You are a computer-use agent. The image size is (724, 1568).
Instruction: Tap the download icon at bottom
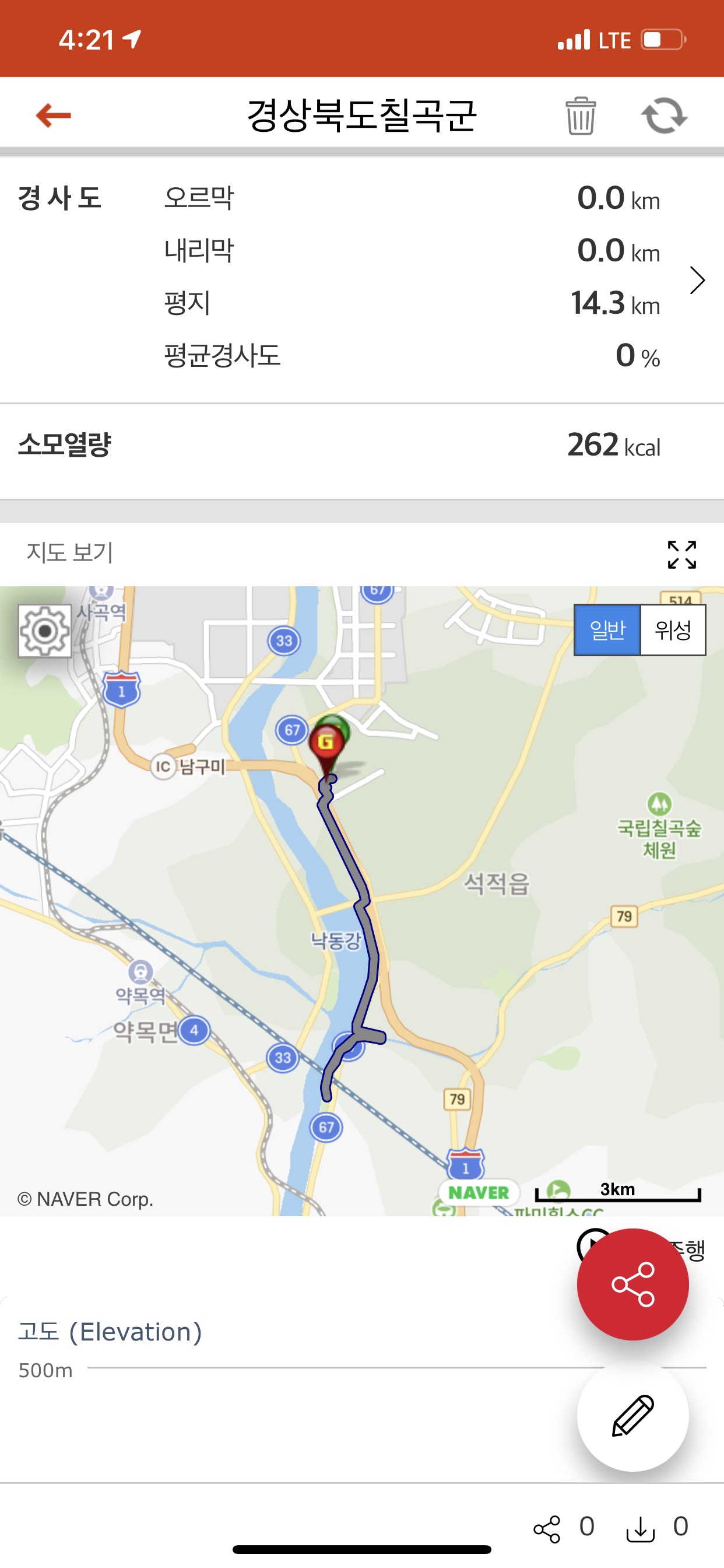click(641, 1528)
